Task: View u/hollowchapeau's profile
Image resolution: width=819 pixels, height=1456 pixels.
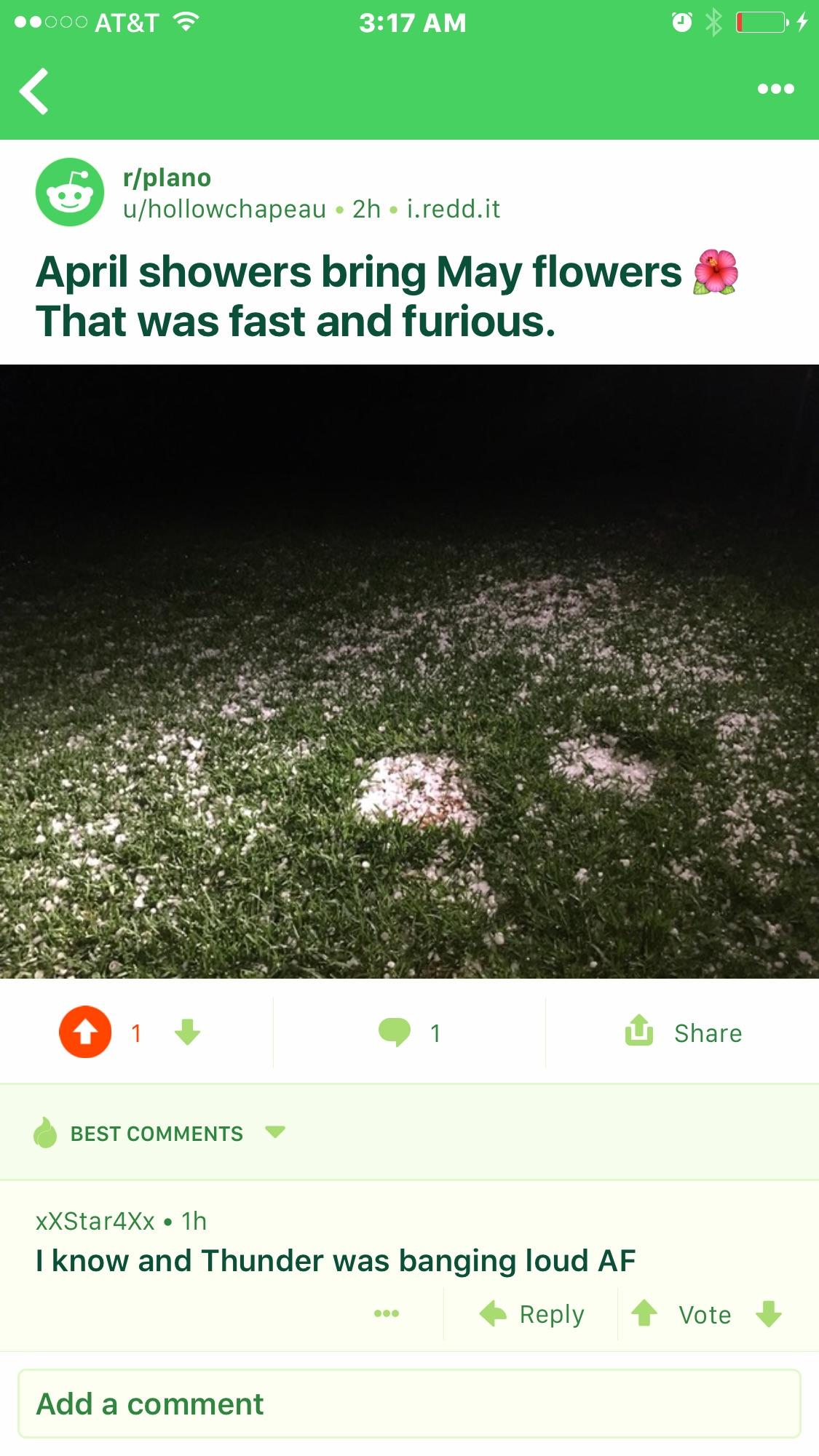Action: click(x=224, y=210)
